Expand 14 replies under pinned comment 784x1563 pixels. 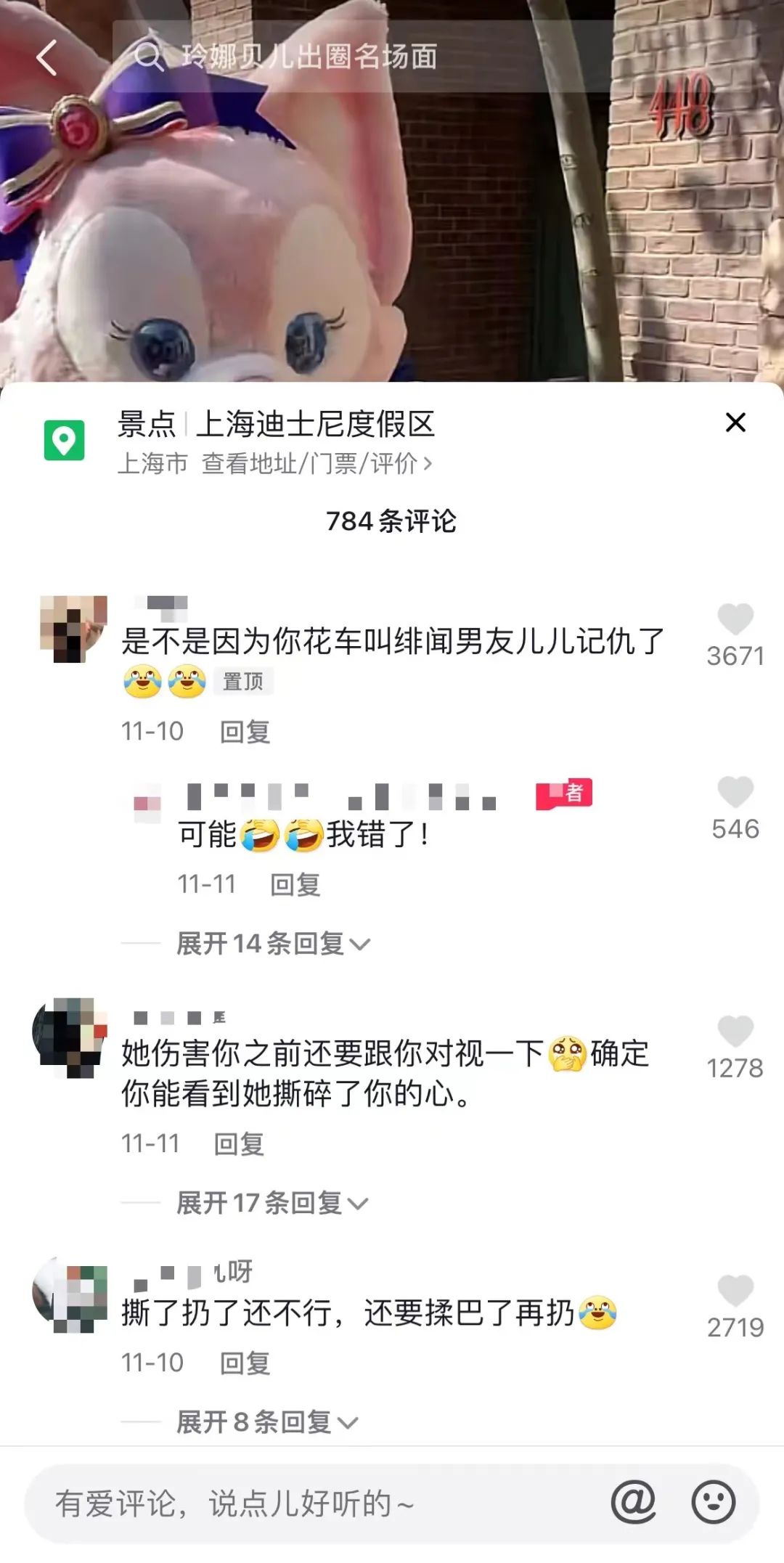tap(273, 944)
